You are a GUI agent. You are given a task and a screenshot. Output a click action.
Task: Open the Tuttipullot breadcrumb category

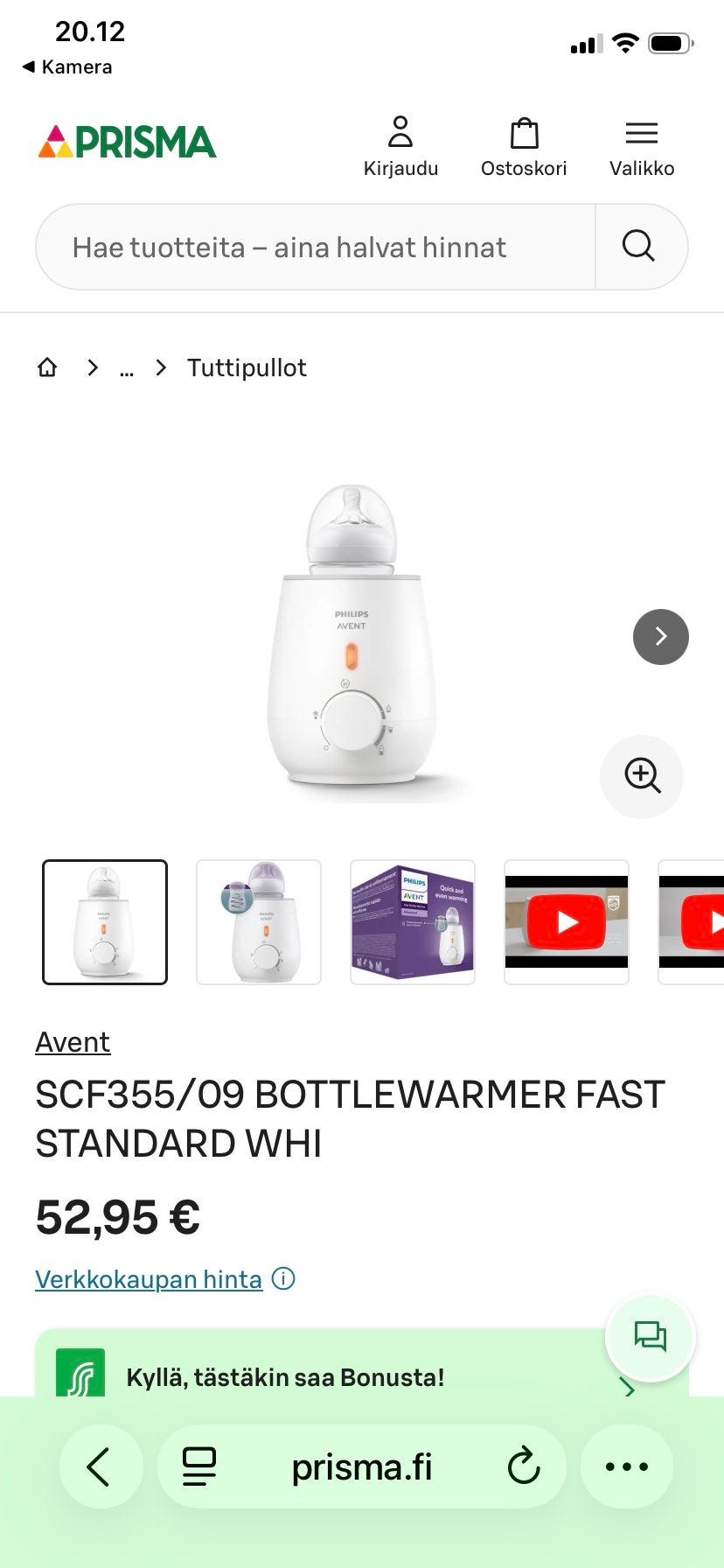coord(247,367)
